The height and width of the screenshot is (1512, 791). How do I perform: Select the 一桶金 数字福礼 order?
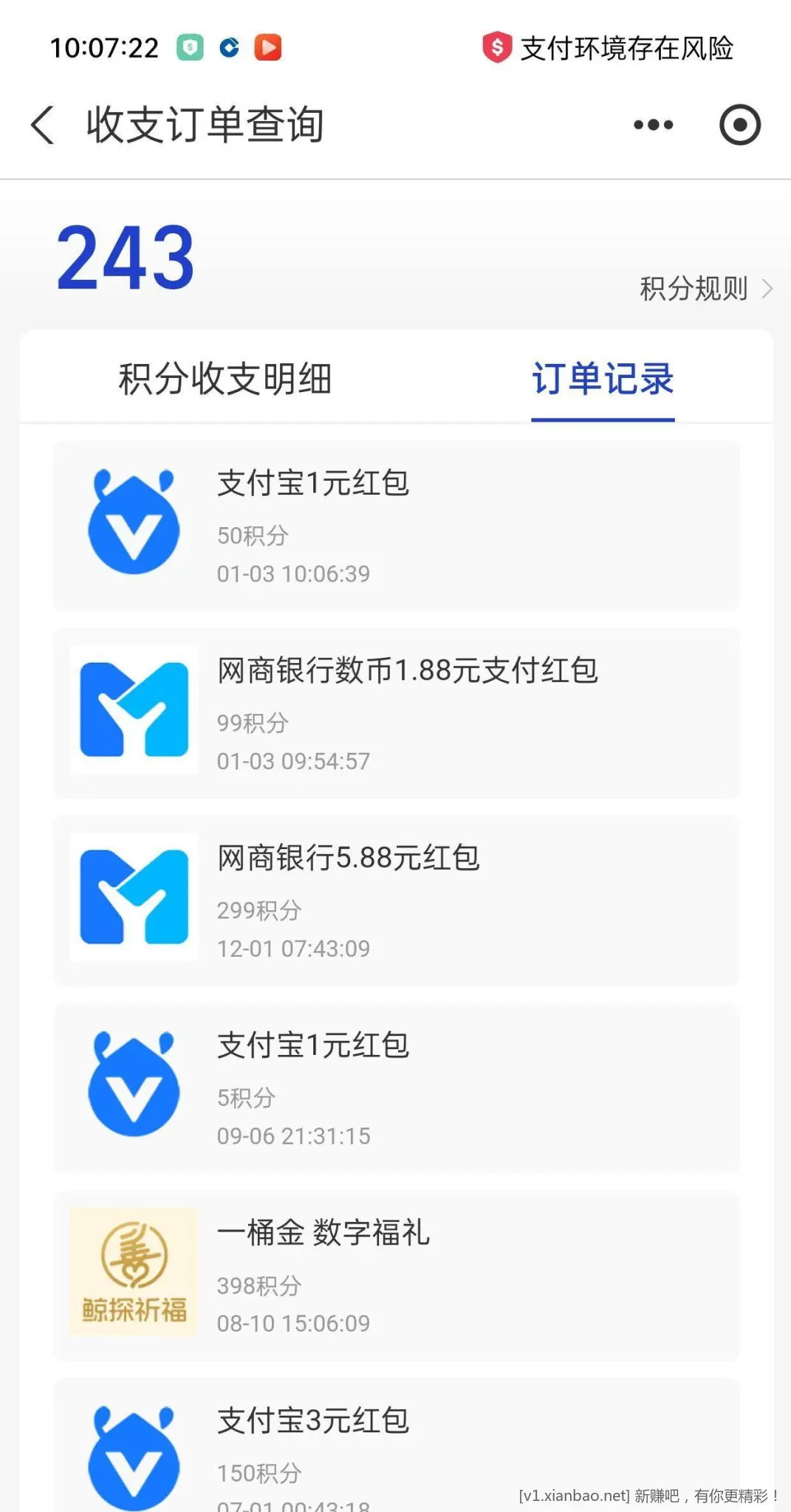395,1270
